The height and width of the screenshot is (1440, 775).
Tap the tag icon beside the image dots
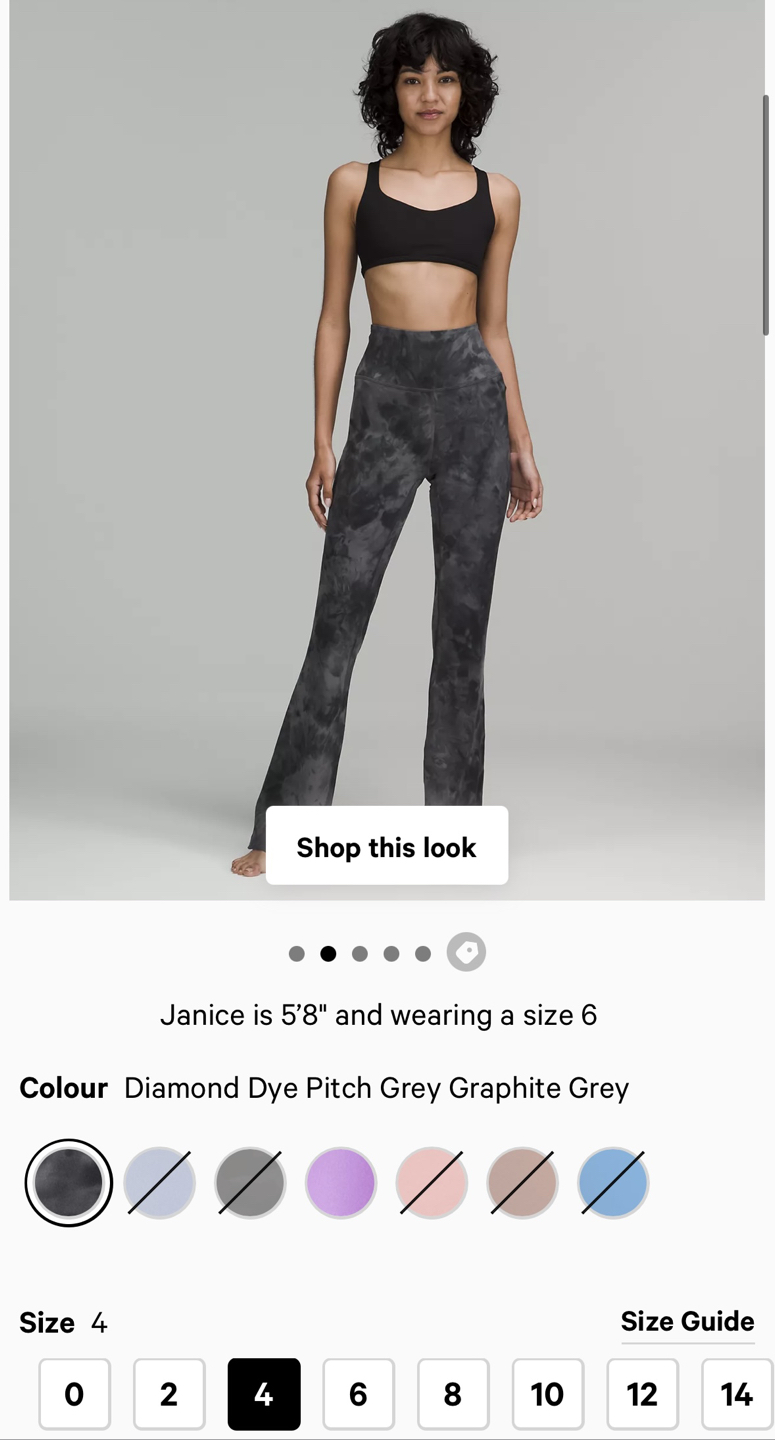click(x=466, y=953)
